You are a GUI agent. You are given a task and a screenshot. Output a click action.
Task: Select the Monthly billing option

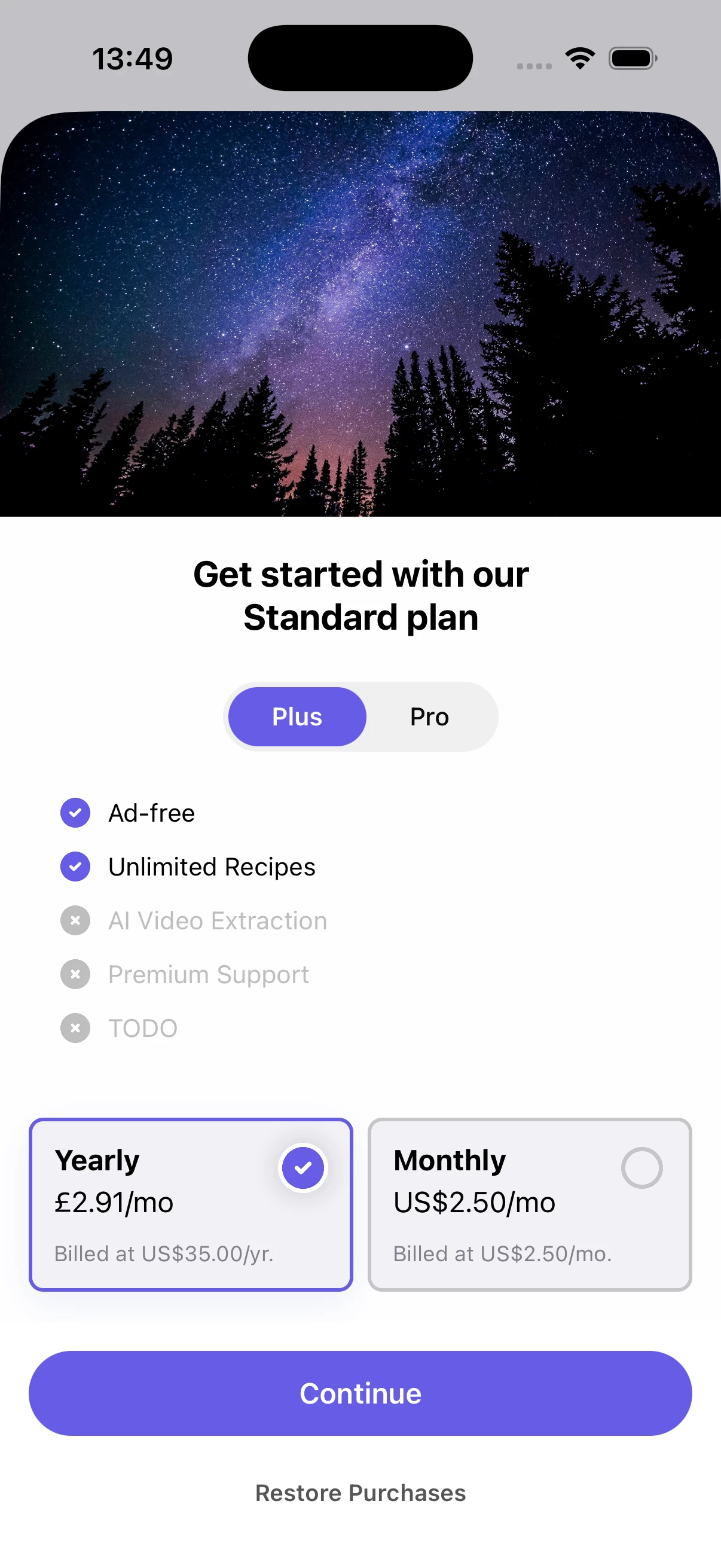pos(529,1203)
